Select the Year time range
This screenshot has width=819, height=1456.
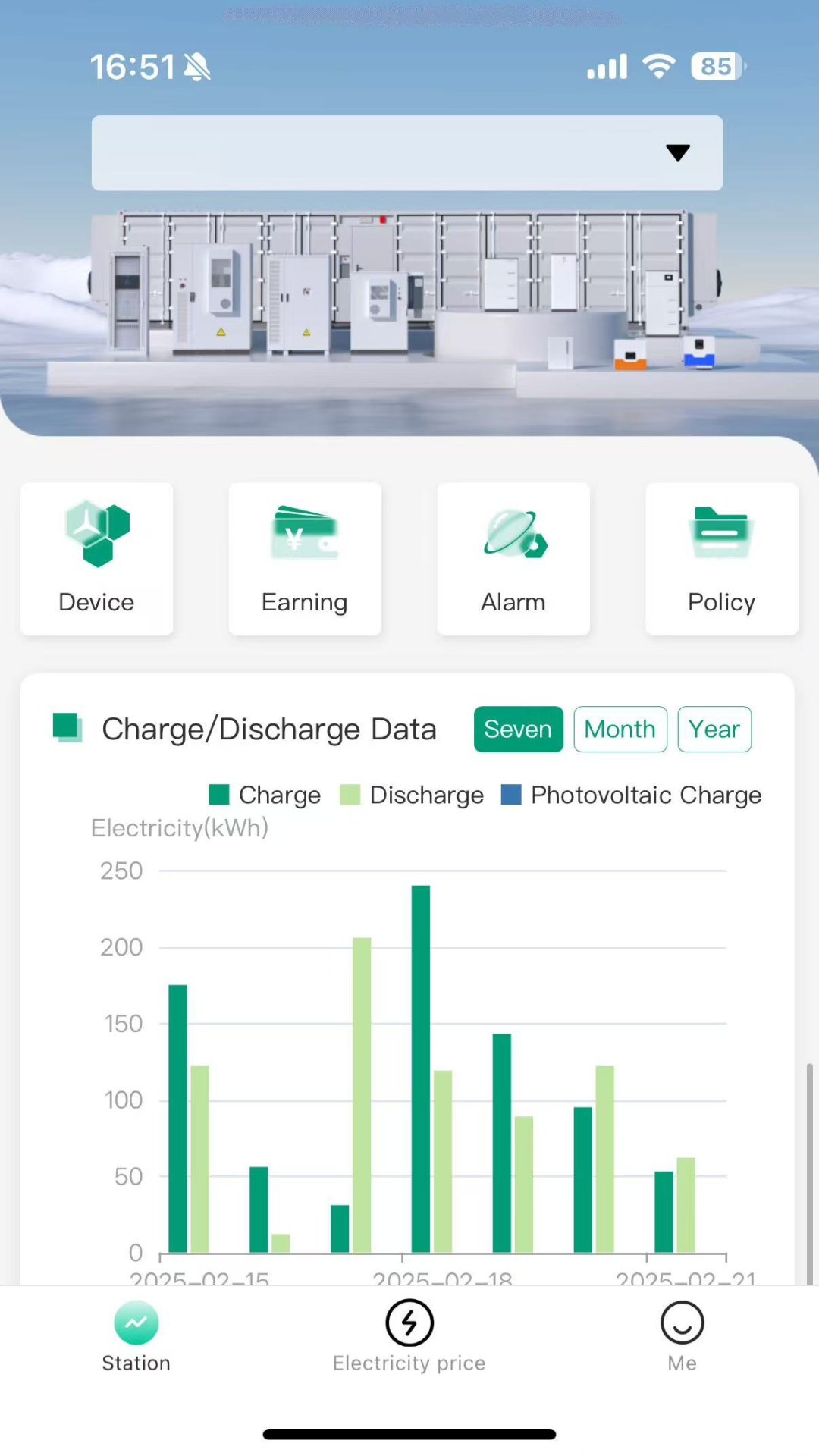tap(713, 728)
